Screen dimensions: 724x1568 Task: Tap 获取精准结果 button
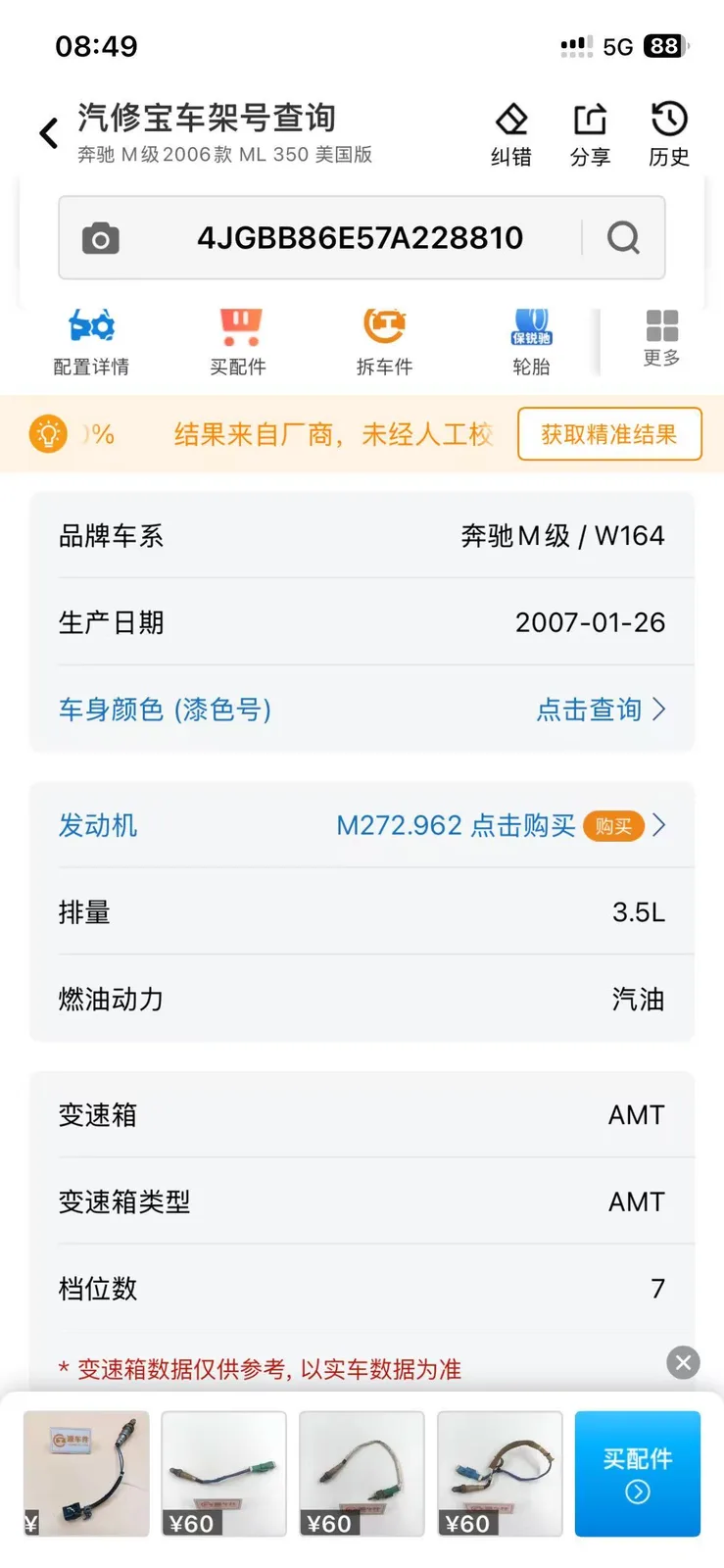(609, 434)
